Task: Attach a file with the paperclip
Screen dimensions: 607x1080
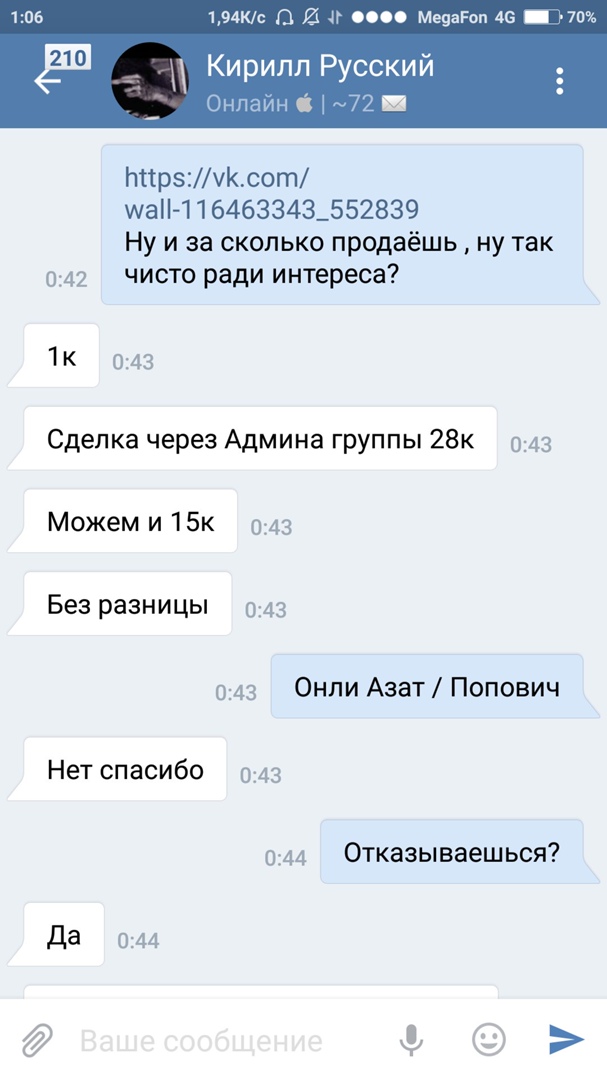Action: pos(37,1040)
